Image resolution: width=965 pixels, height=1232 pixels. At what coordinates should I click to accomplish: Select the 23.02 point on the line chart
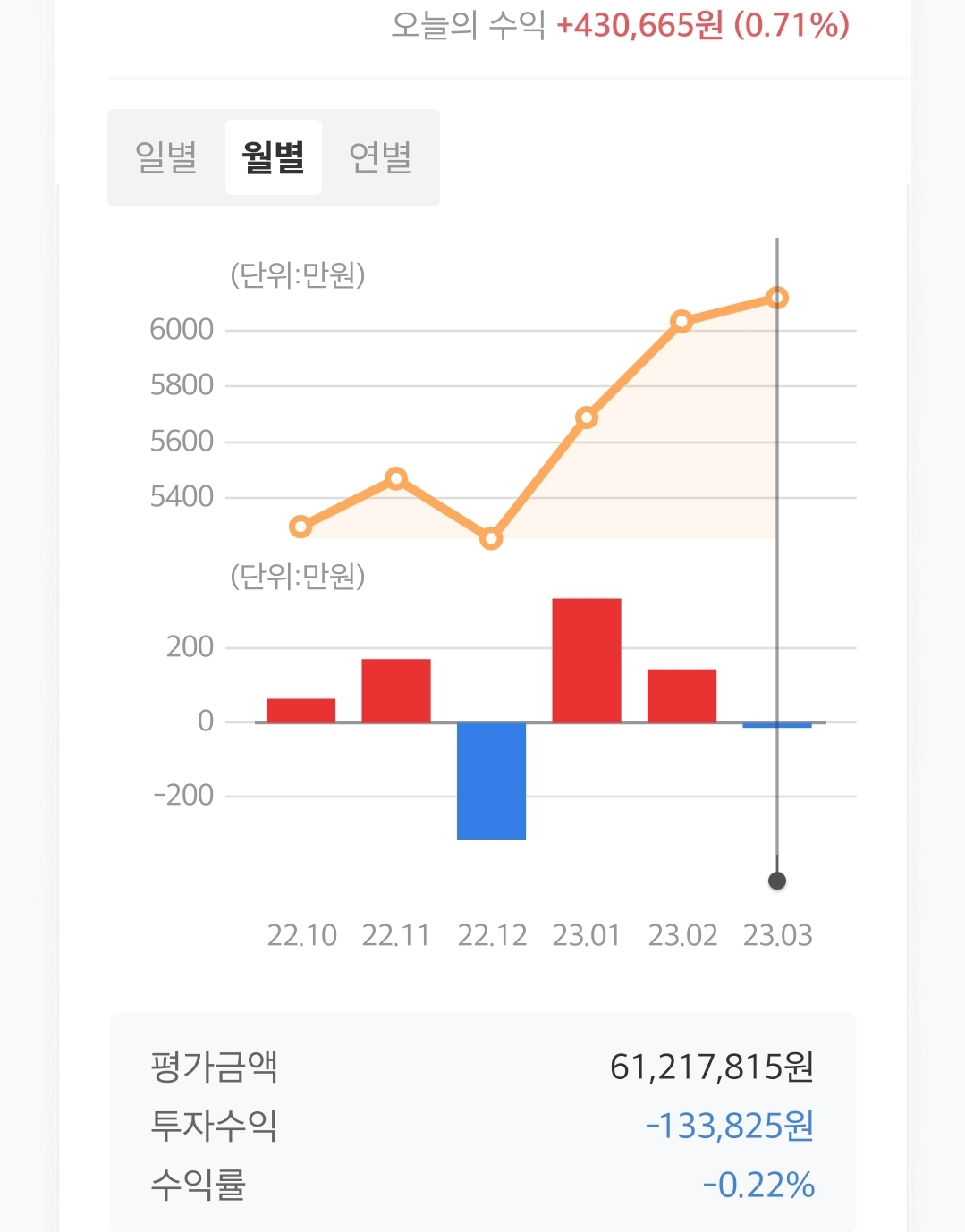coord(681,322)
